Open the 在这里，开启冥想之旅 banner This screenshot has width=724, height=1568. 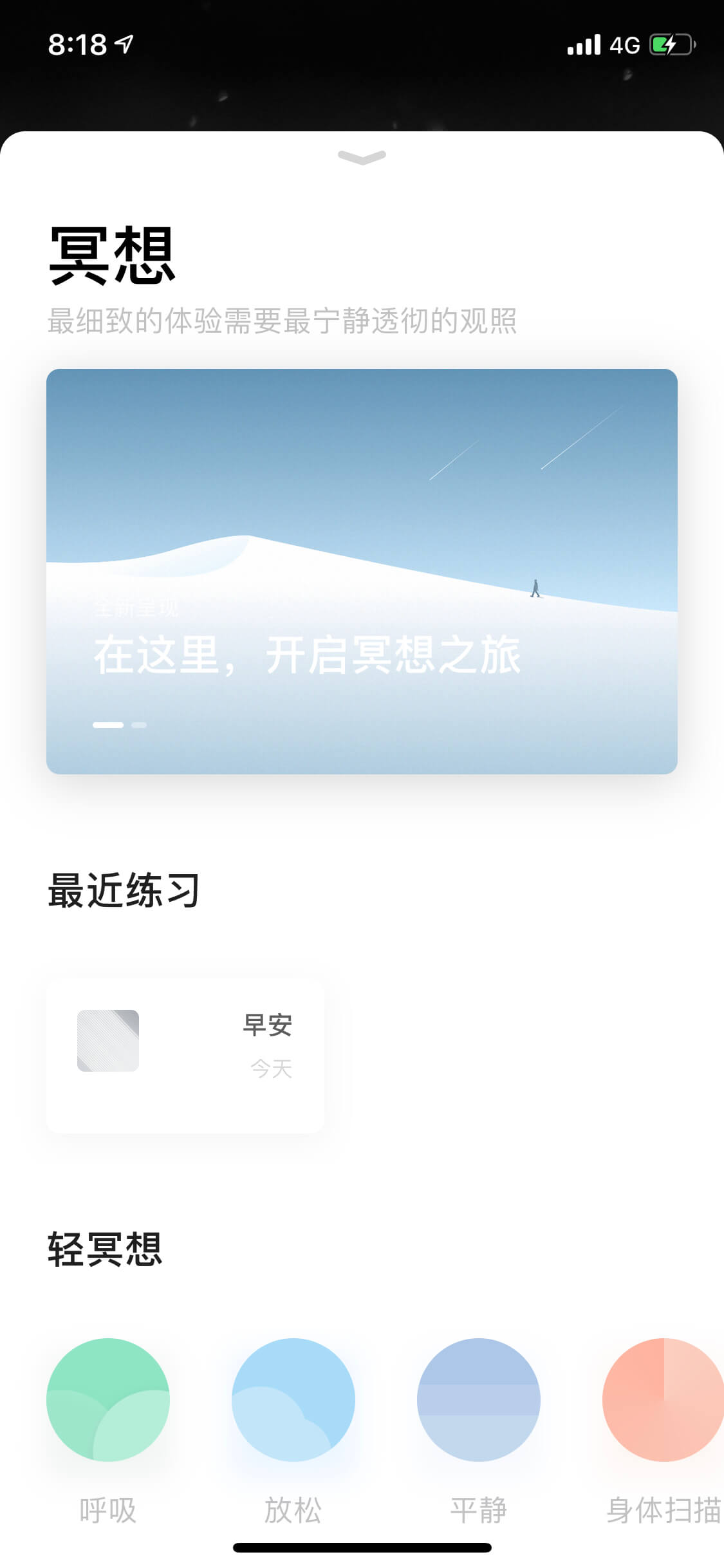click(x=362, y=571)
